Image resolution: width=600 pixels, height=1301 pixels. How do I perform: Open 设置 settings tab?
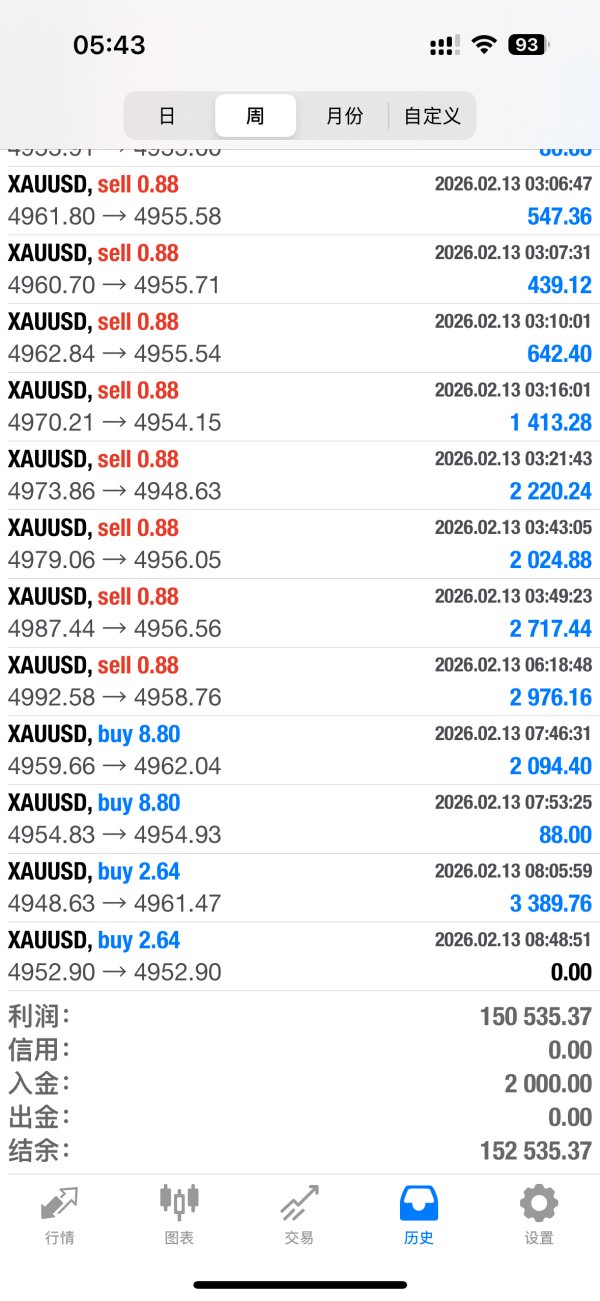pos(539,1214)
